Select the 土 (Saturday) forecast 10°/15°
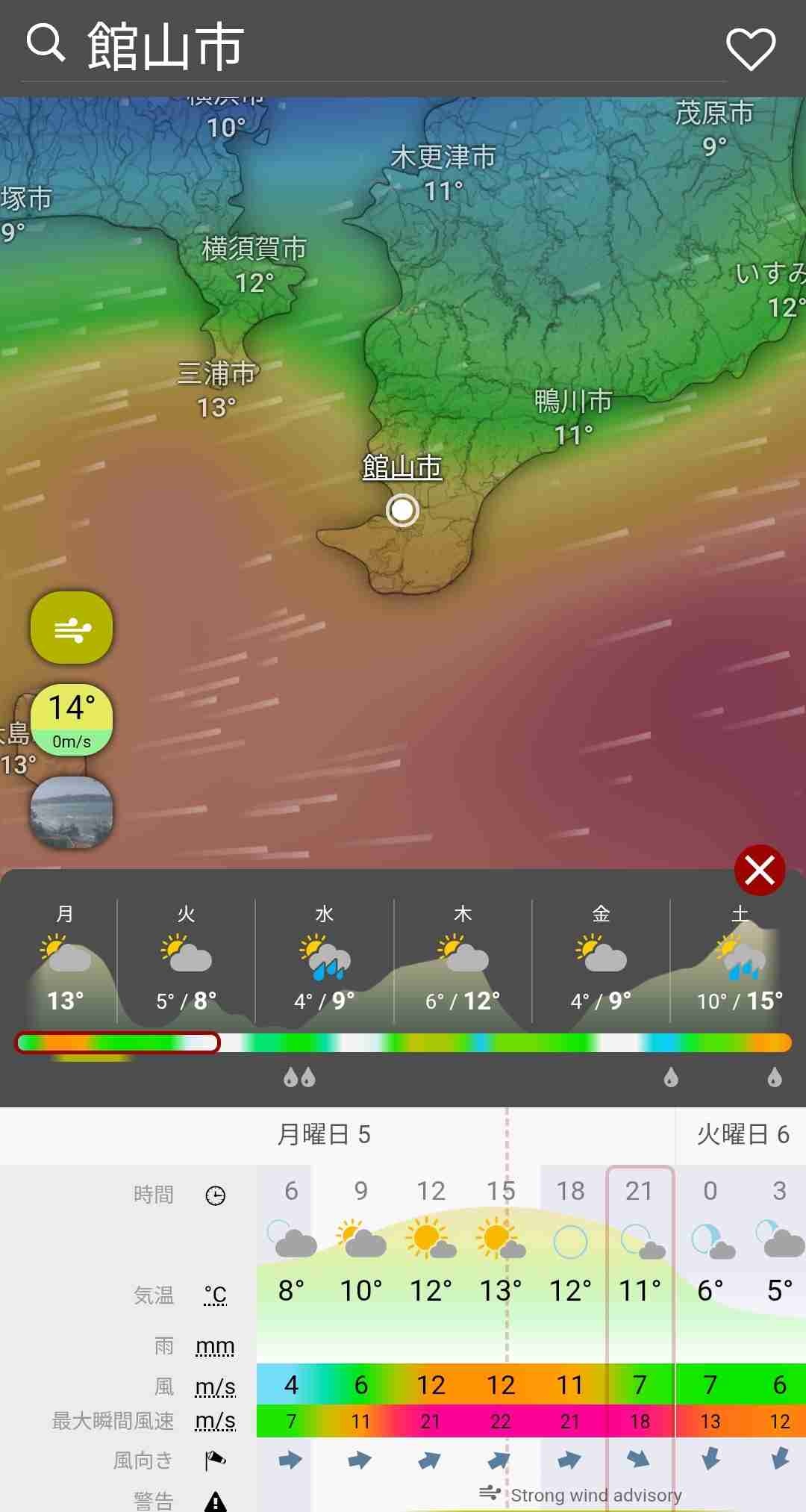 pyautogui.click(x=739, y=963)
